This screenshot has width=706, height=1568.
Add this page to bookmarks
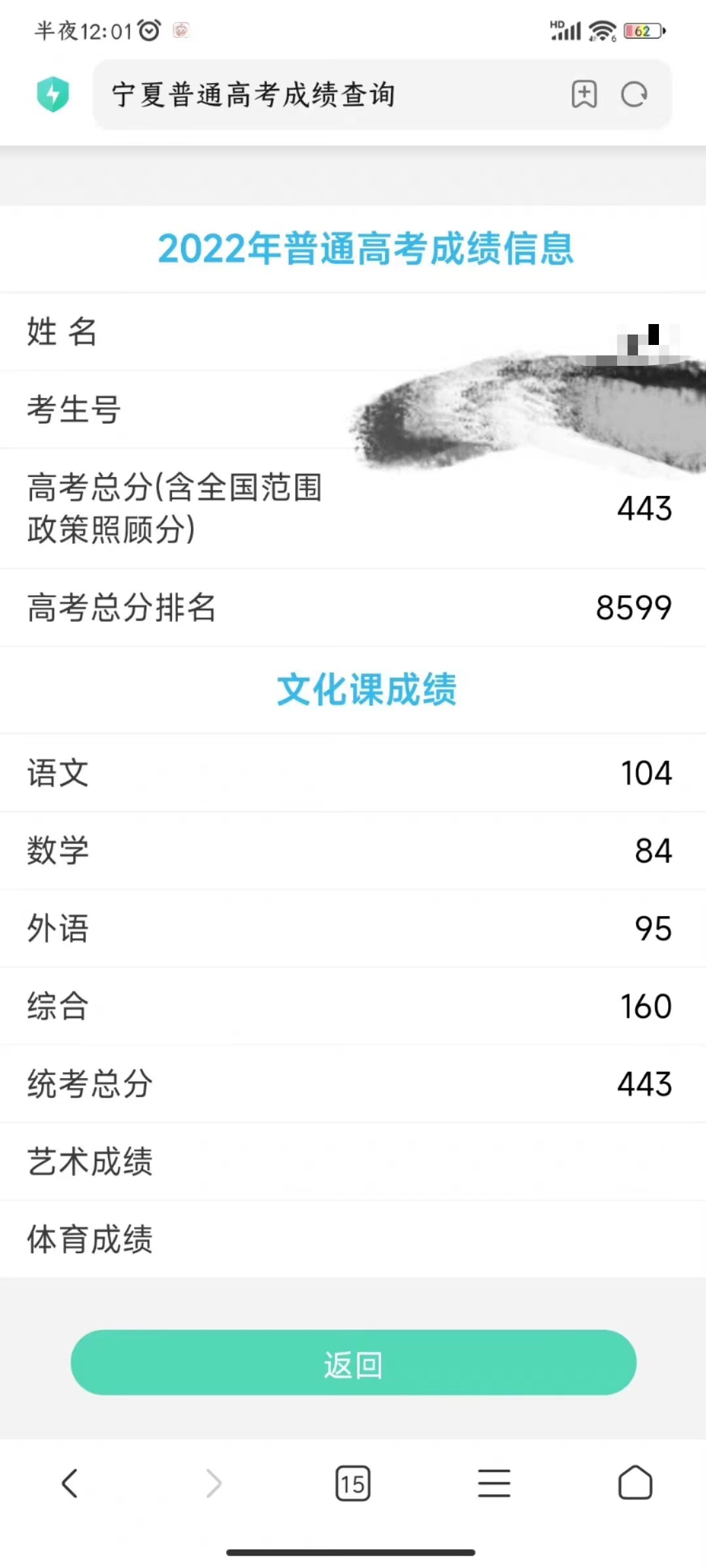(x=584, y=94)
